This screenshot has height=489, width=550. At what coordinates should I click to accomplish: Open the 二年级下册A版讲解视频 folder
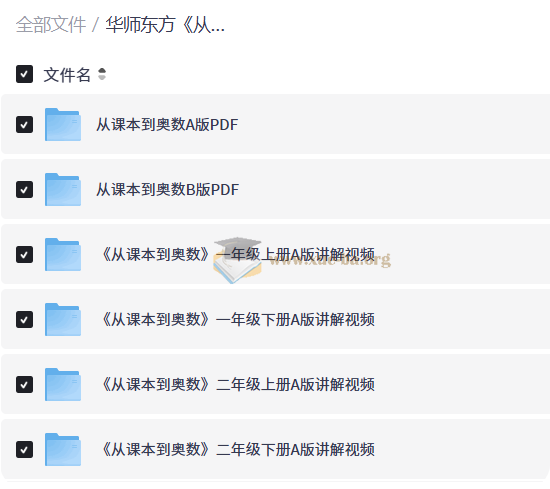click(x=238, y=449)
